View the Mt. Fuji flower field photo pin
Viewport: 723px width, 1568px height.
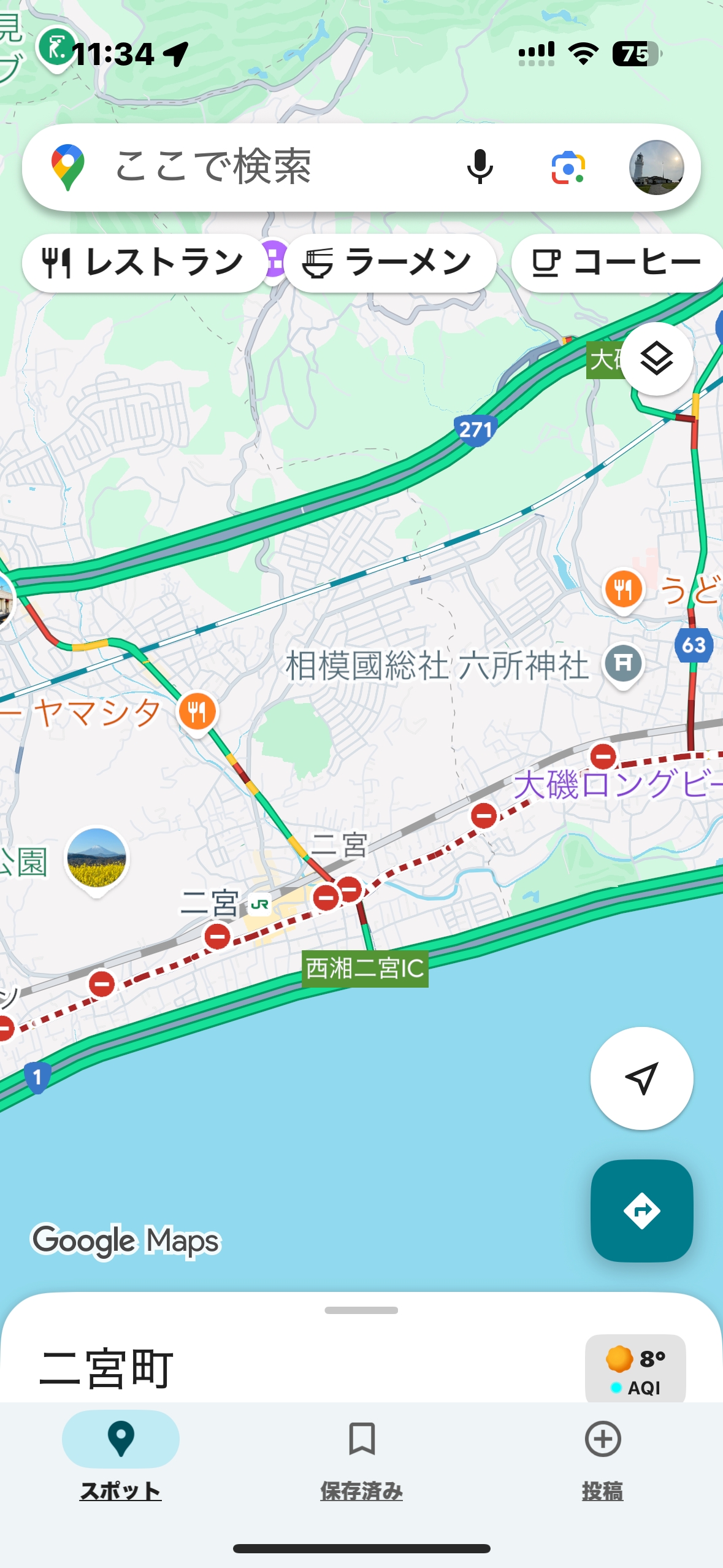(97, 858)
